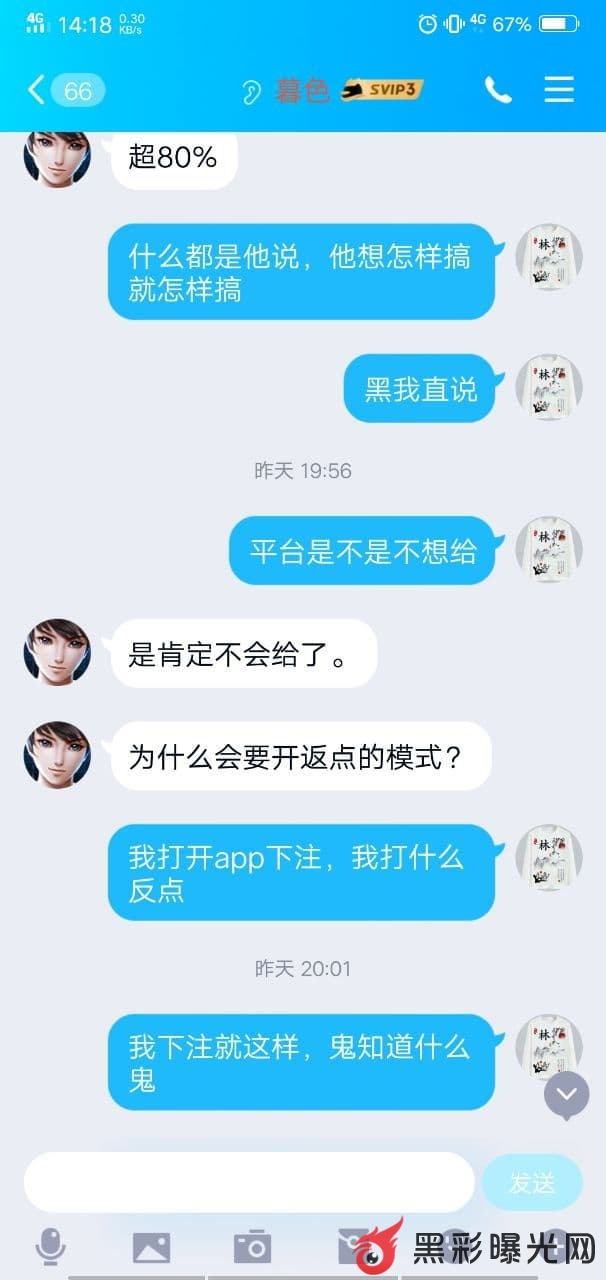Open the photo gallery picker
606x1280 pixels.
click(151, 1246)
